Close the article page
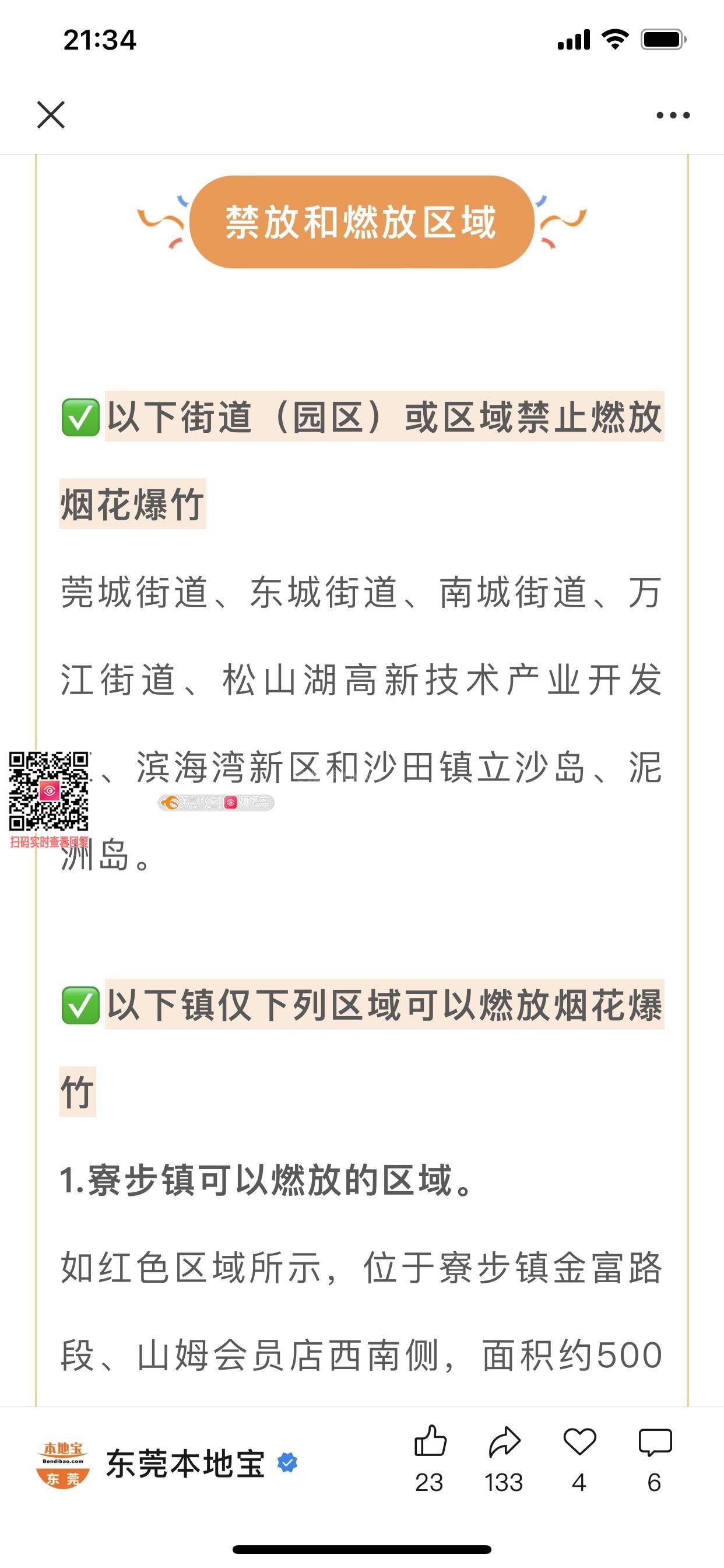The height and width of the screenshot is (1568, 724). [51, 115]
